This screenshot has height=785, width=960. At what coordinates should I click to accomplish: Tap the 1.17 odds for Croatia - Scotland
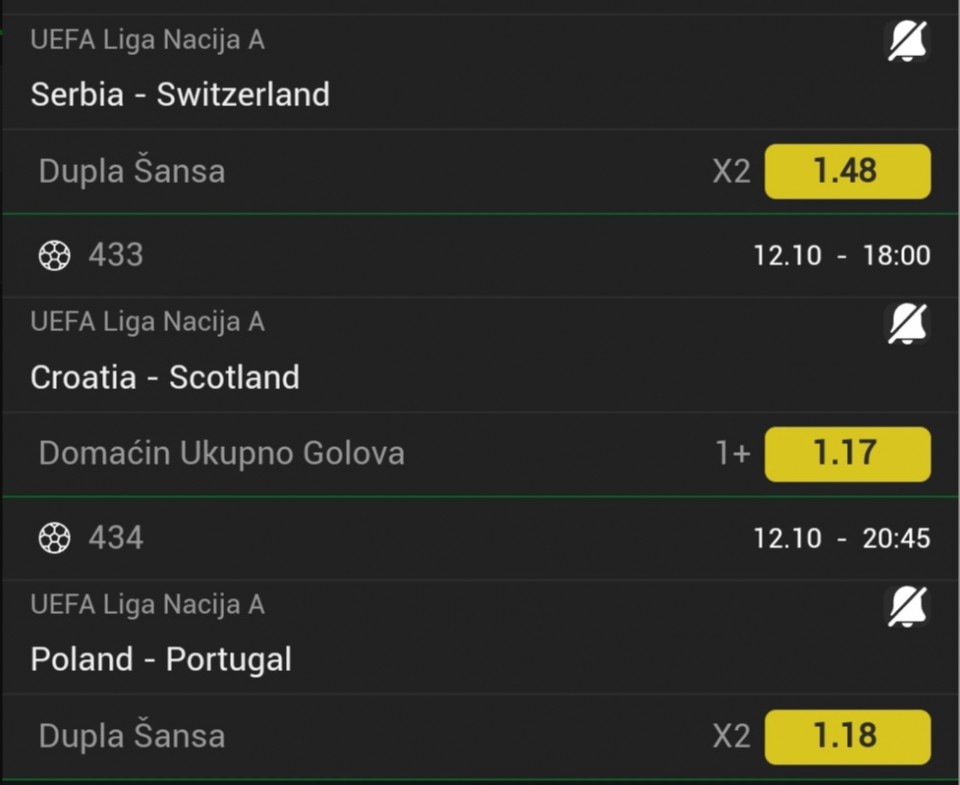pos(847,454)
